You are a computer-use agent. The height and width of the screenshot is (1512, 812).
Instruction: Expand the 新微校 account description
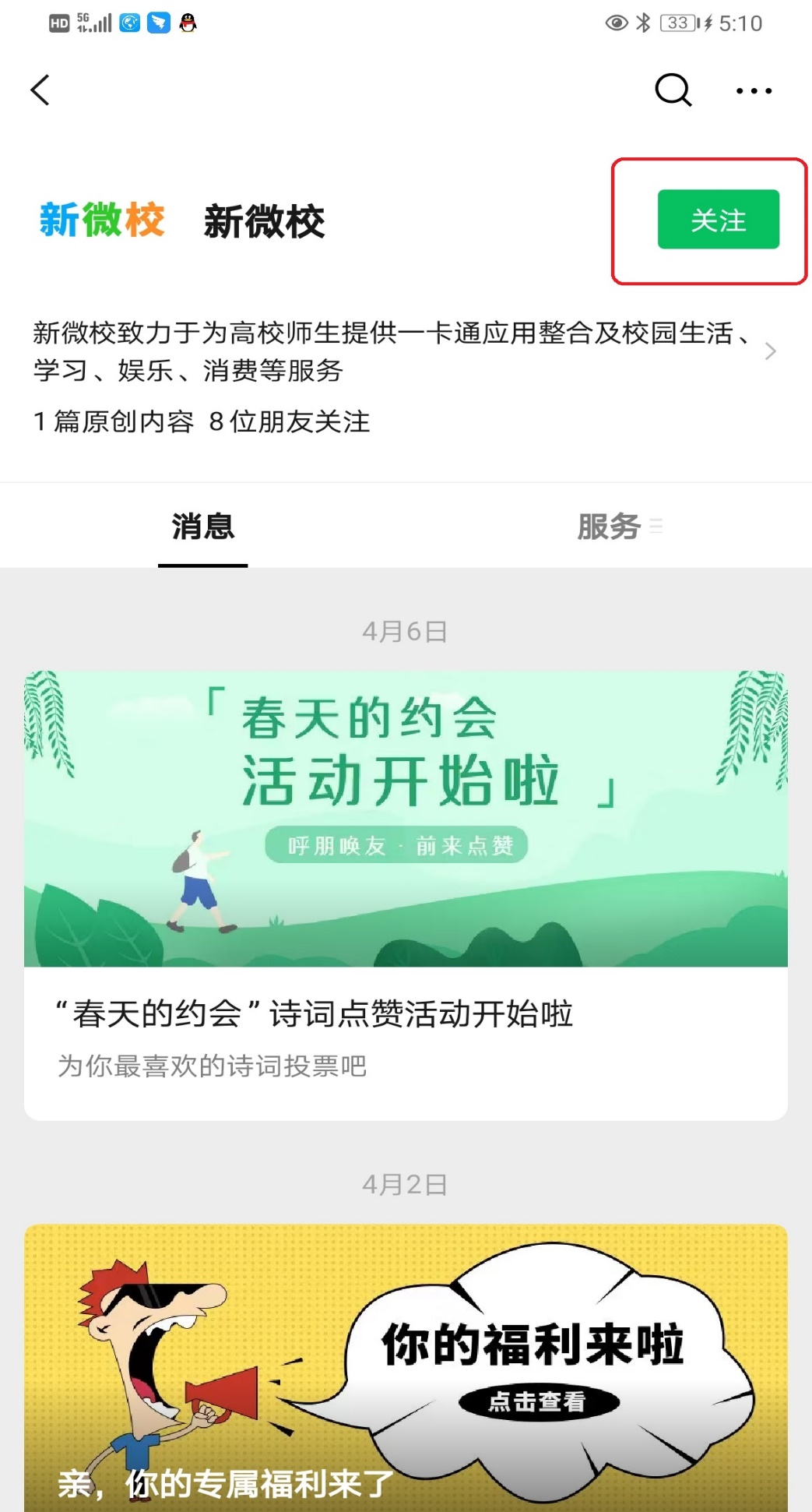pos(769,351)
